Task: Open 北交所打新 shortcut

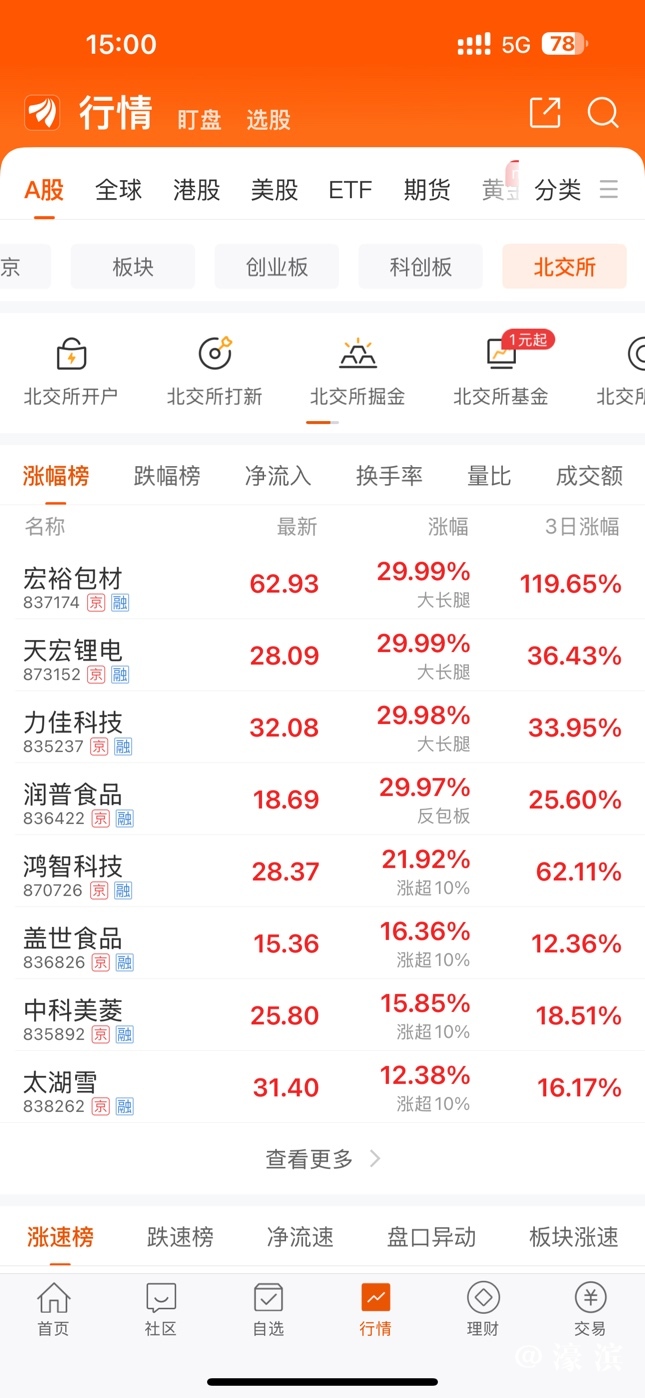Action: coord(214,372)
